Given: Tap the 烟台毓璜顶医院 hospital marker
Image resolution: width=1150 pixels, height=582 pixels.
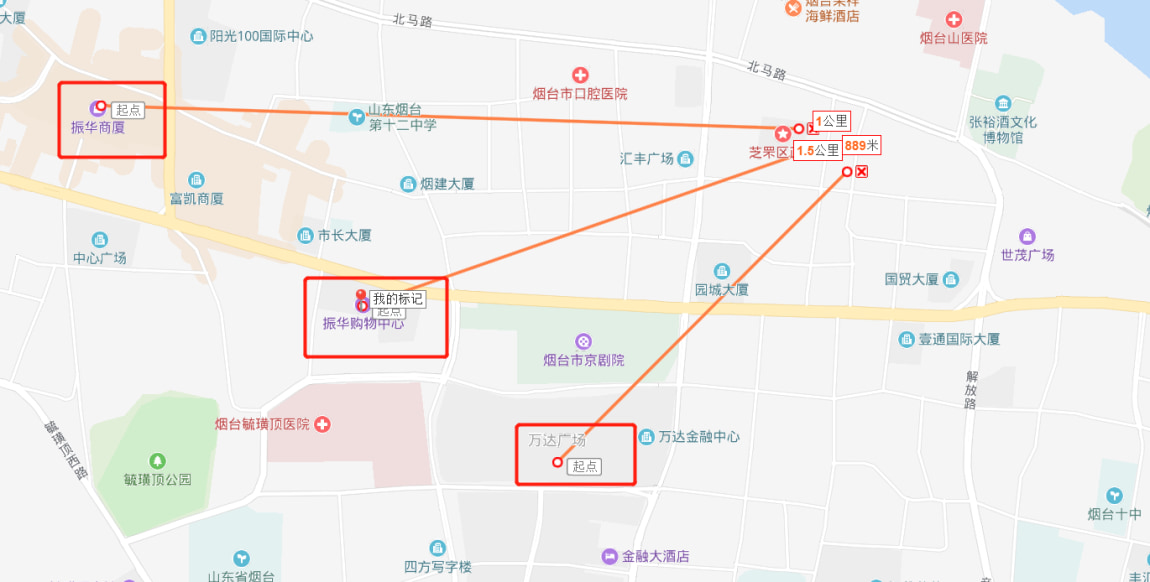Looking at the screenshot, I should click(x=322, y=425).
